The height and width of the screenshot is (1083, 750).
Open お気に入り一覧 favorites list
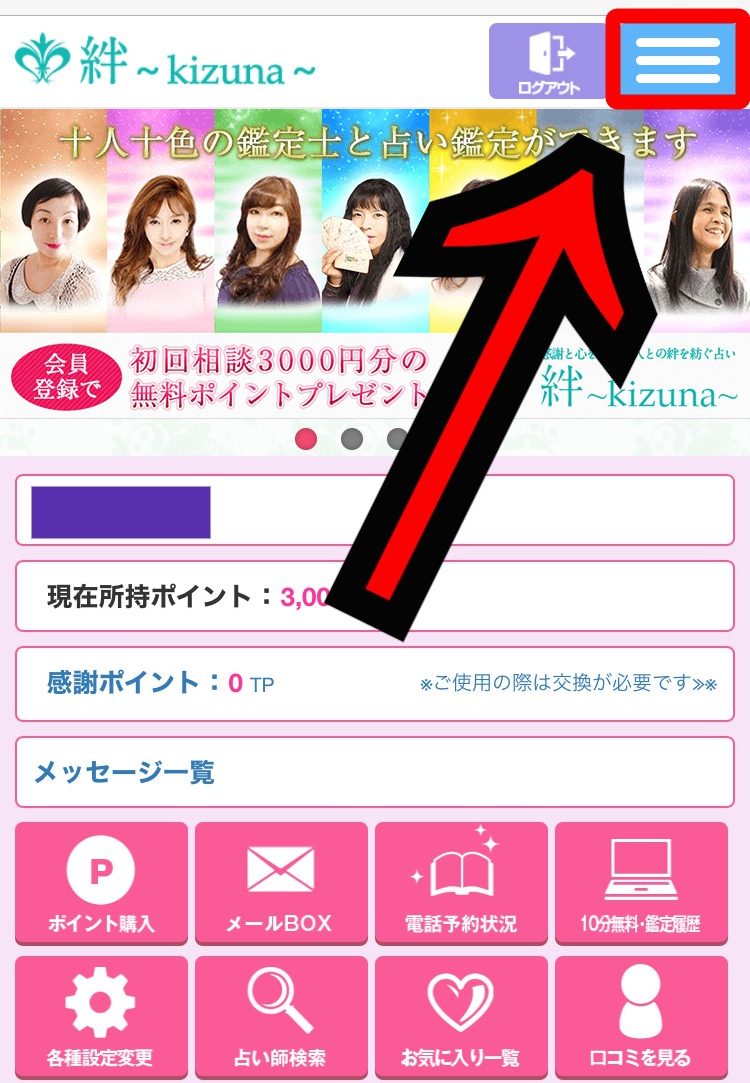coord(461,1014)
